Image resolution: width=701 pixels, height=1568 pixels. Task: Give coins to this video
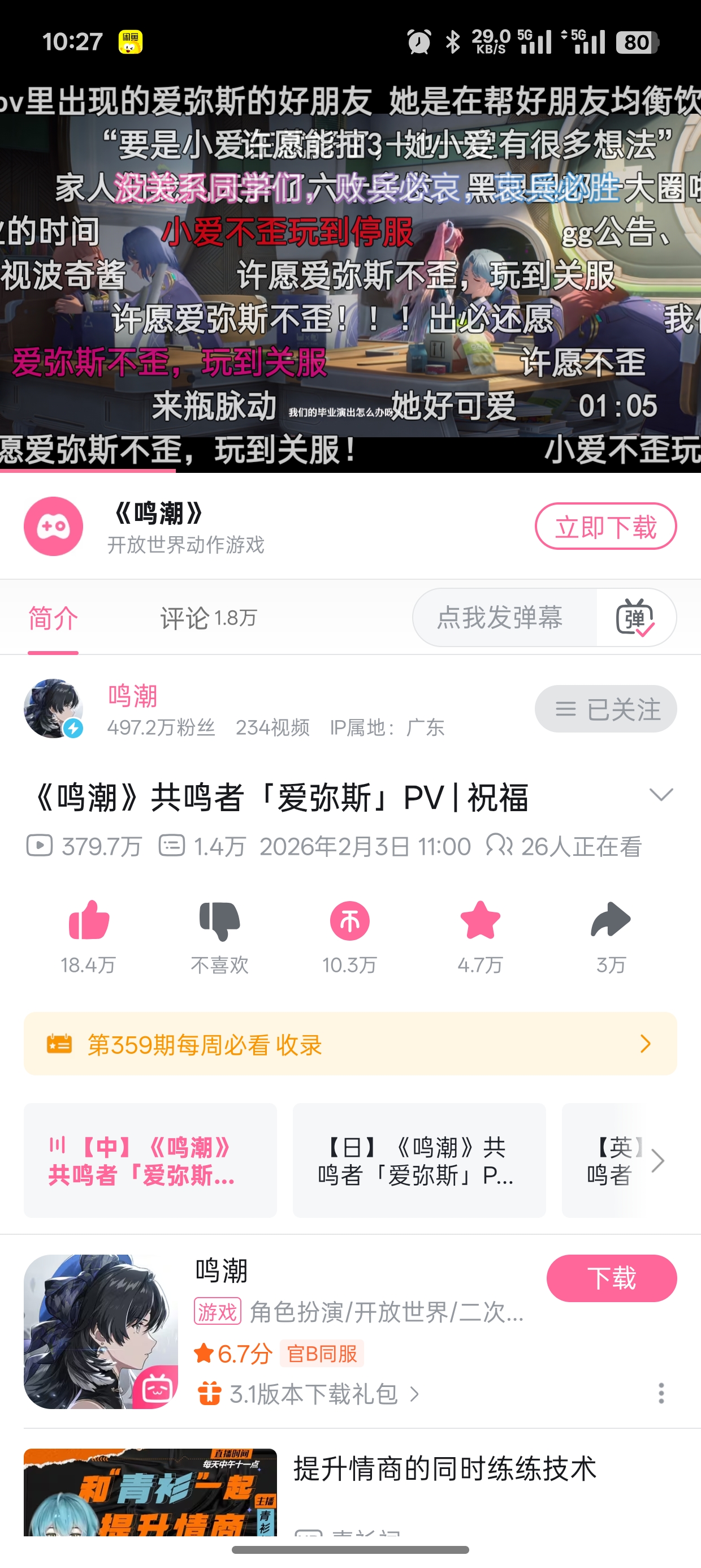point(349,921)
